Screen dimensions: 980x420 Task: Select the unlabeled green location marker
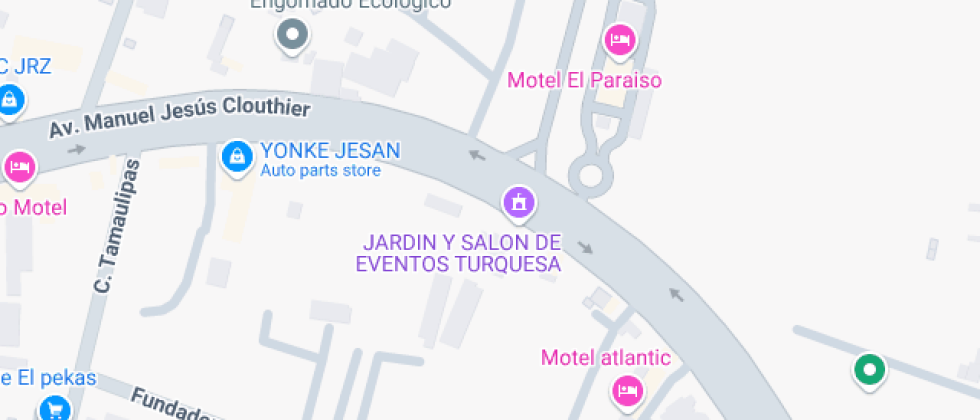pos(869,370)
